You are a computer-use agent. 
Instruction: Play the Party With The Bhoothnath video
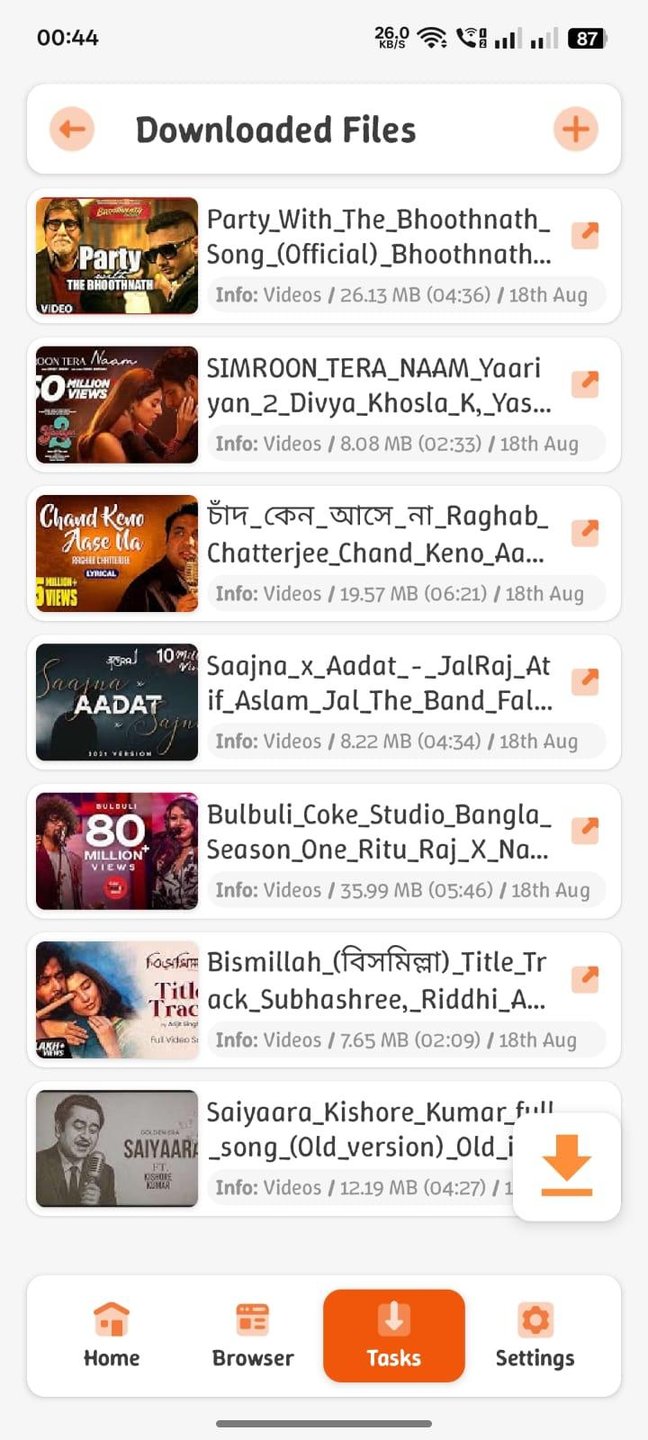tap(117, 256)
